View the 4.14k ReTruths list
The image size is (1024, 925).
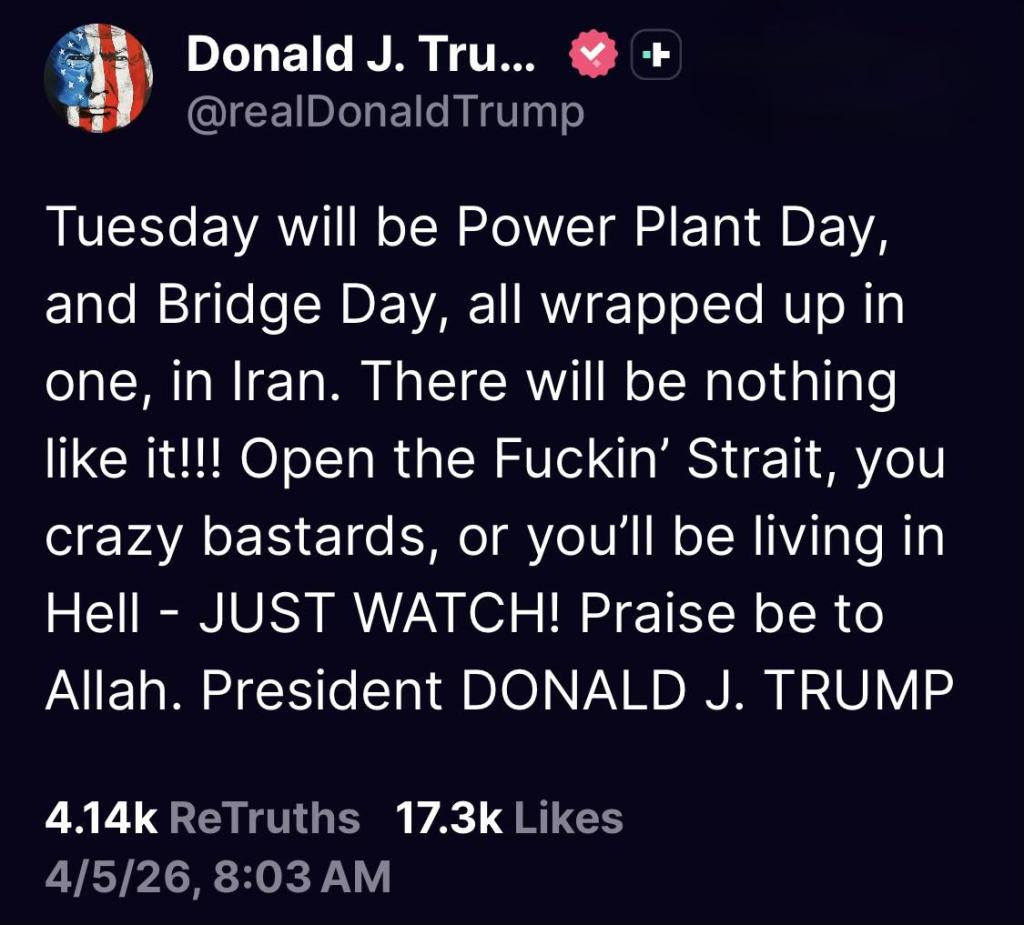[202, 817]
